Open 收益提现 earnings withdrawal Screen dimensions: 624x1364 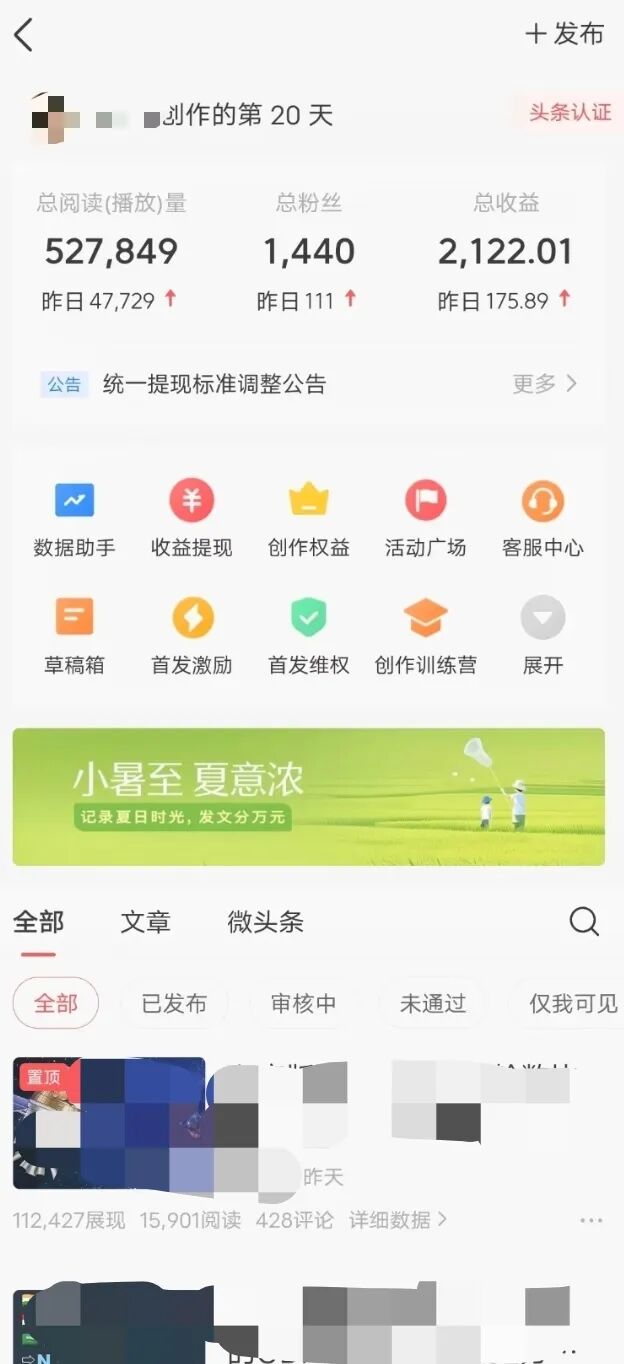pos(191,518)
